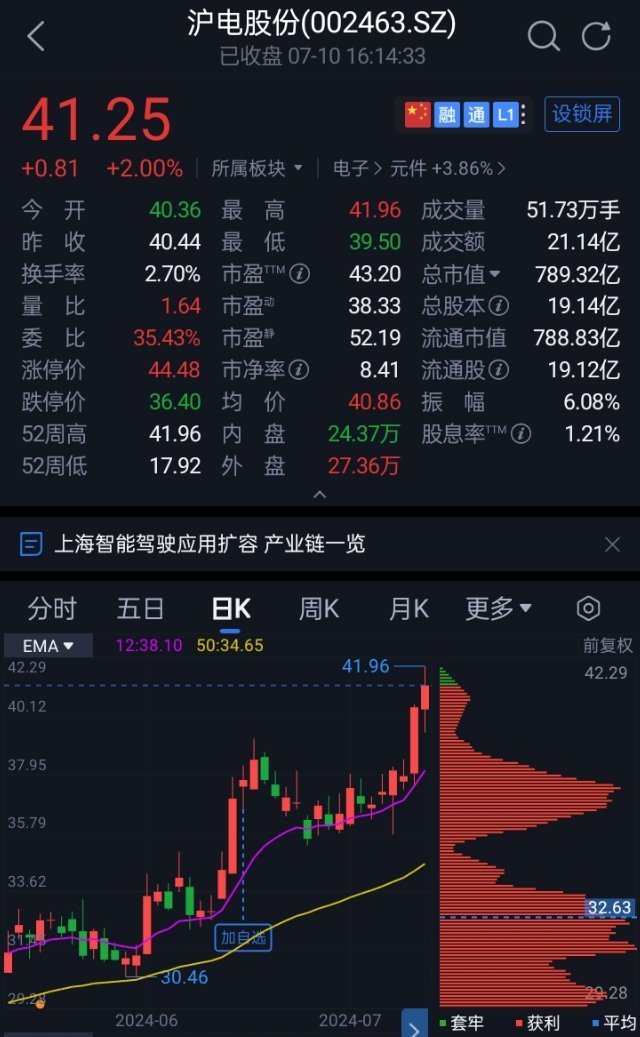Switch to the 月K chart
This screenshot has width=640, height=1037.
409,608
